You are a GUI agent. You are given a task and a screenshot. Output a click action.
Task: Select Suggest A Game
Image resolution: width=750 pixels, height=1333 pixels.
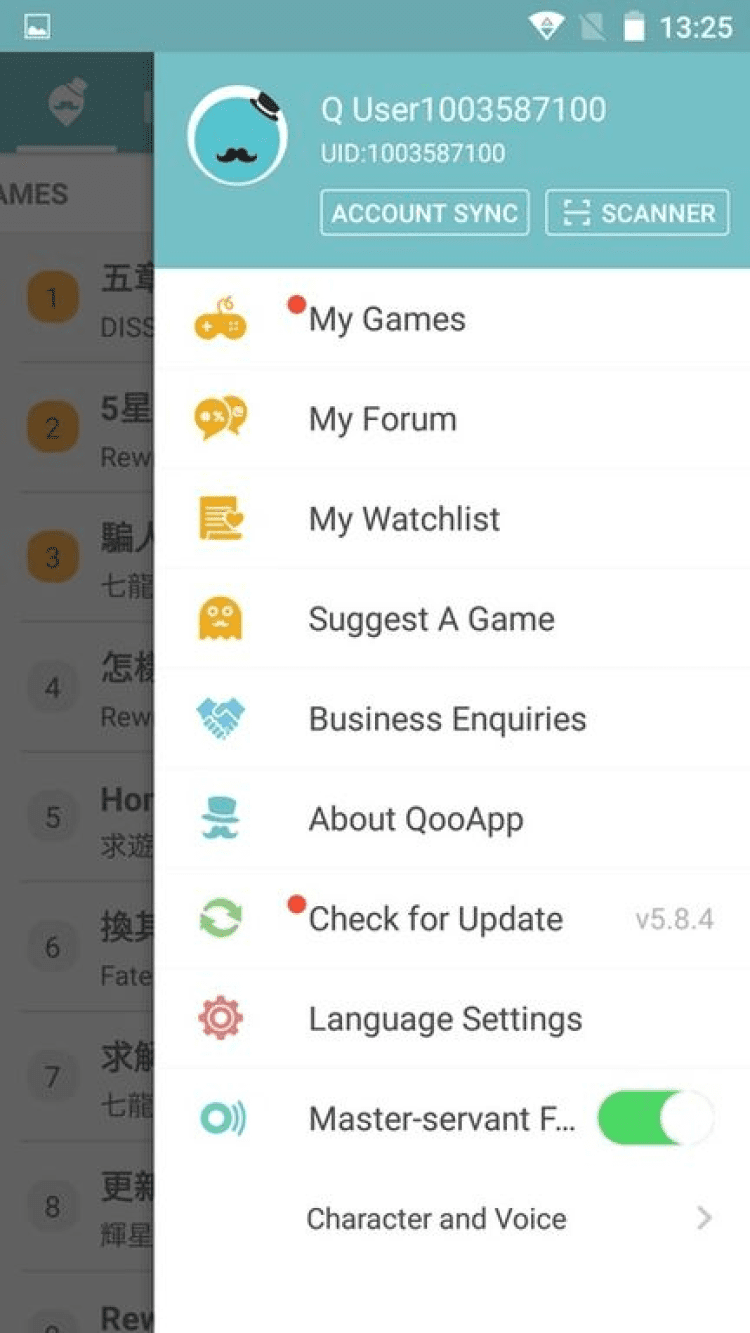pos(431,620)
